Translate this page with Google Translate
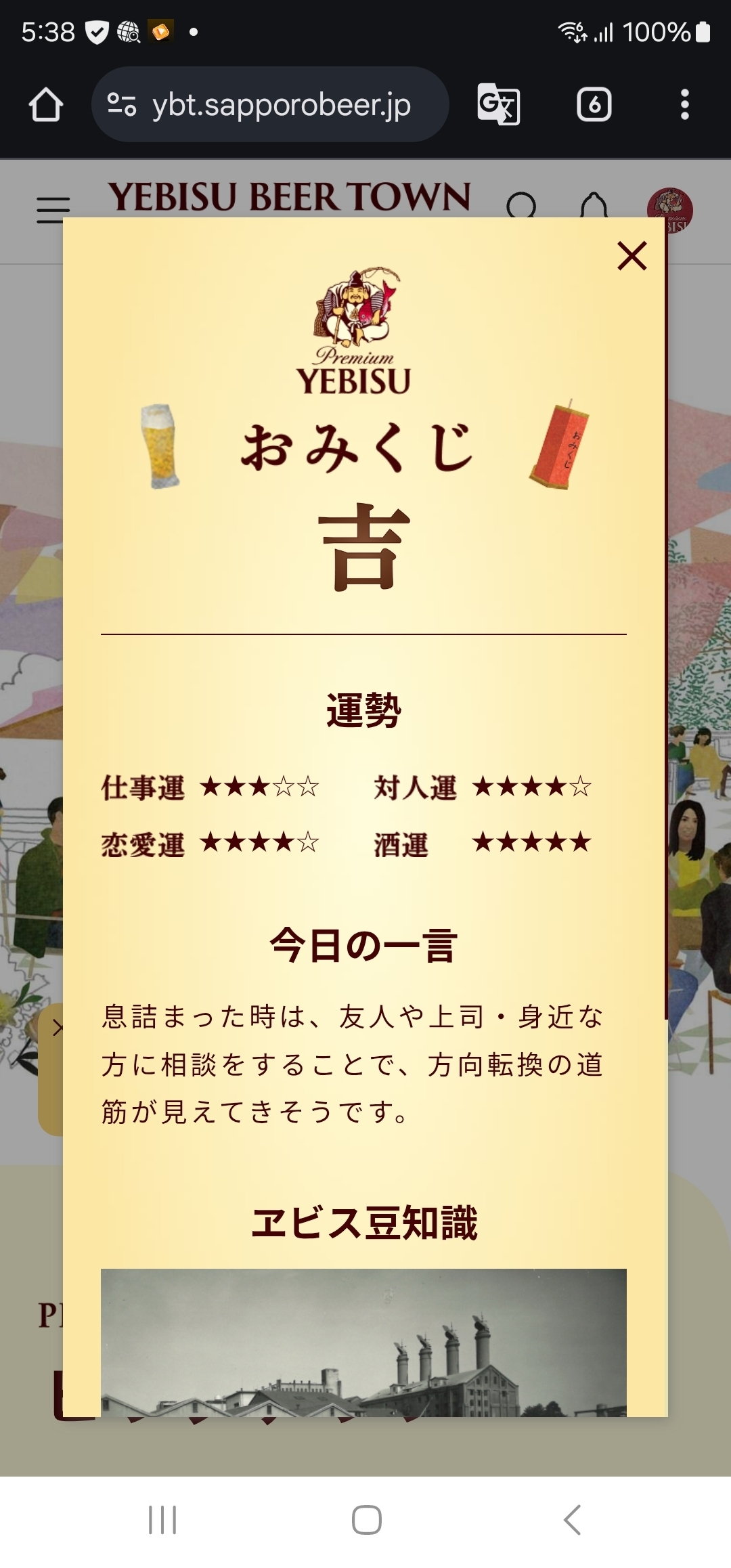 coord(499,105)
